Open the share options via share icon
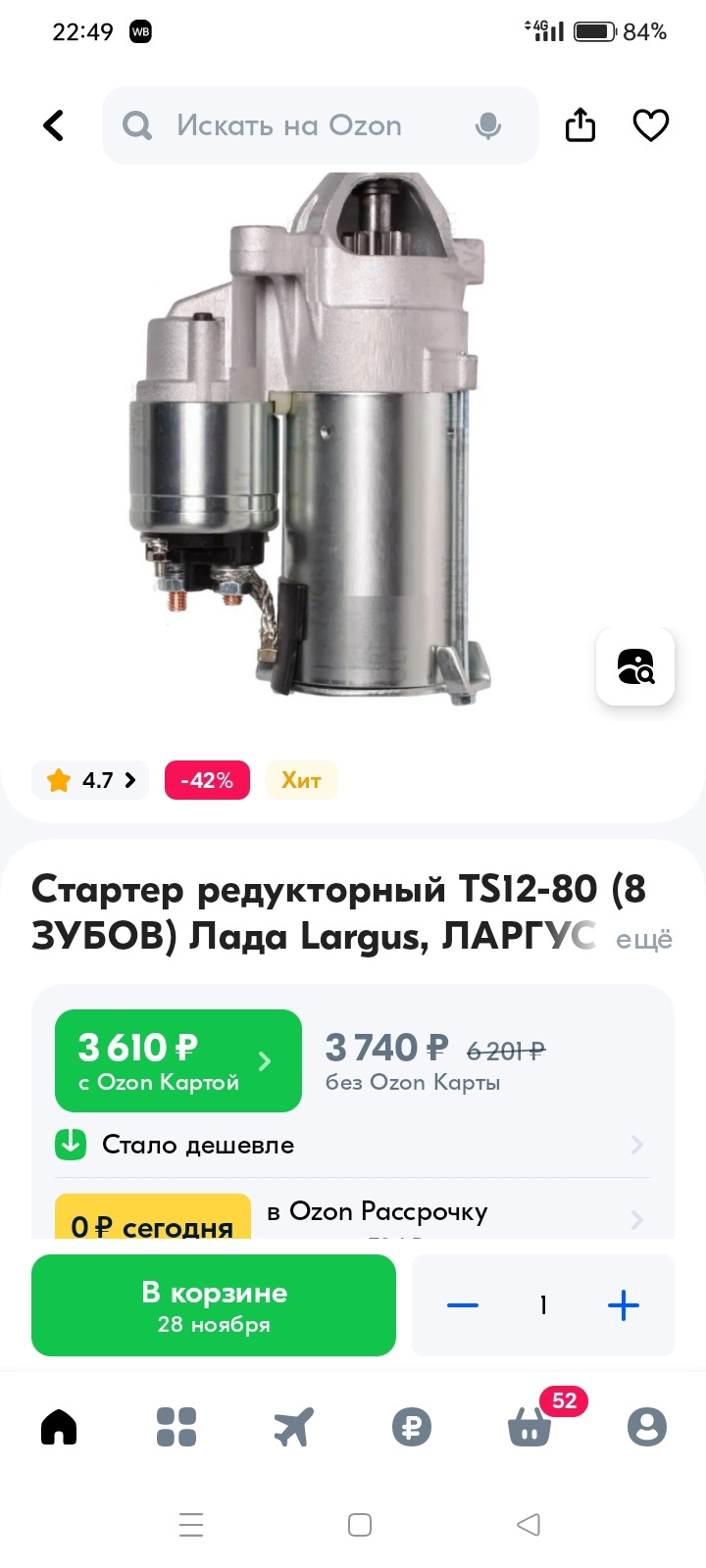This screenshot has width=706, height=1568. [580, 124]
